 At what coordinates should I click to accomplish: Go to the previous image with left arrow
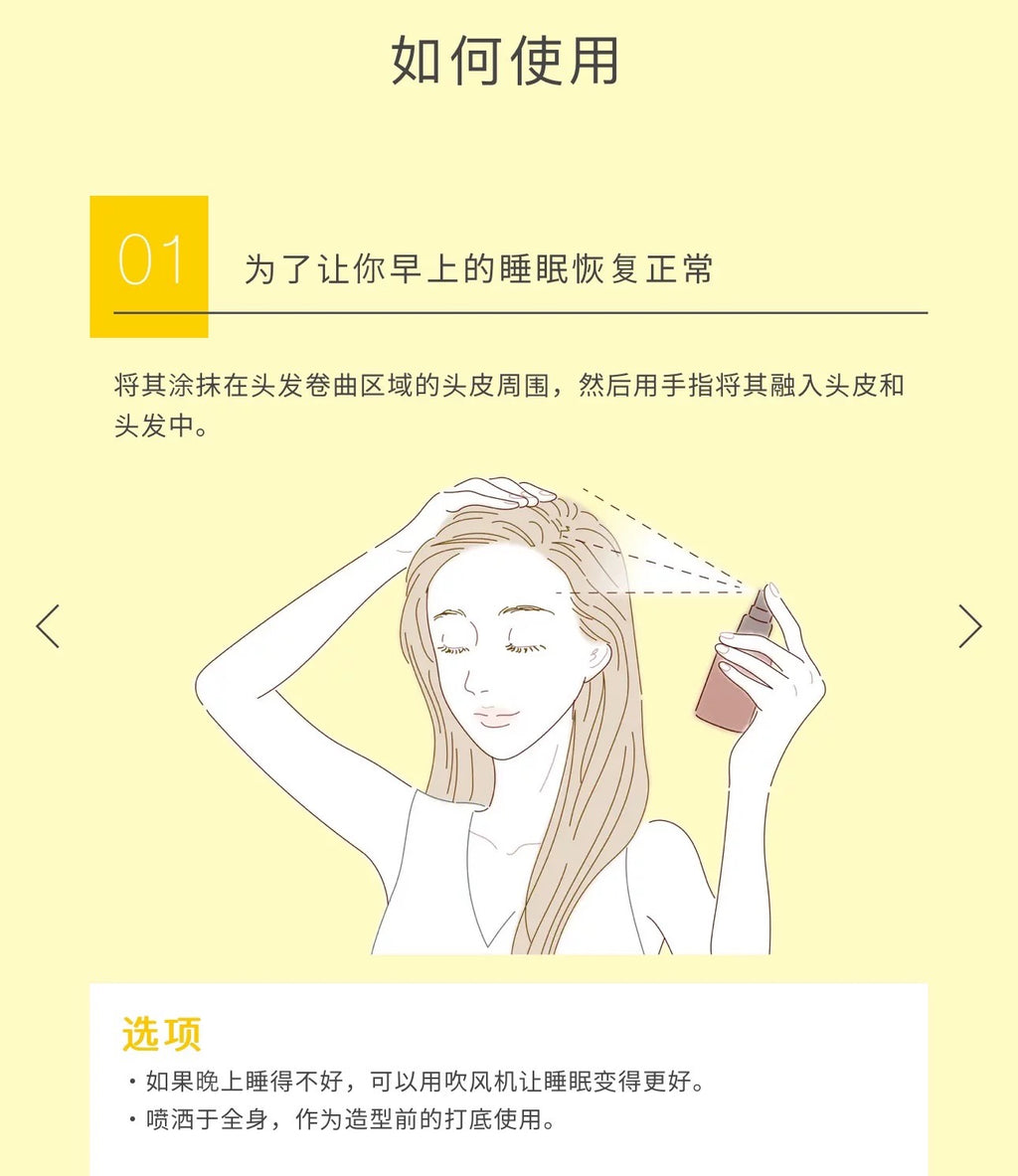(48, 626)
